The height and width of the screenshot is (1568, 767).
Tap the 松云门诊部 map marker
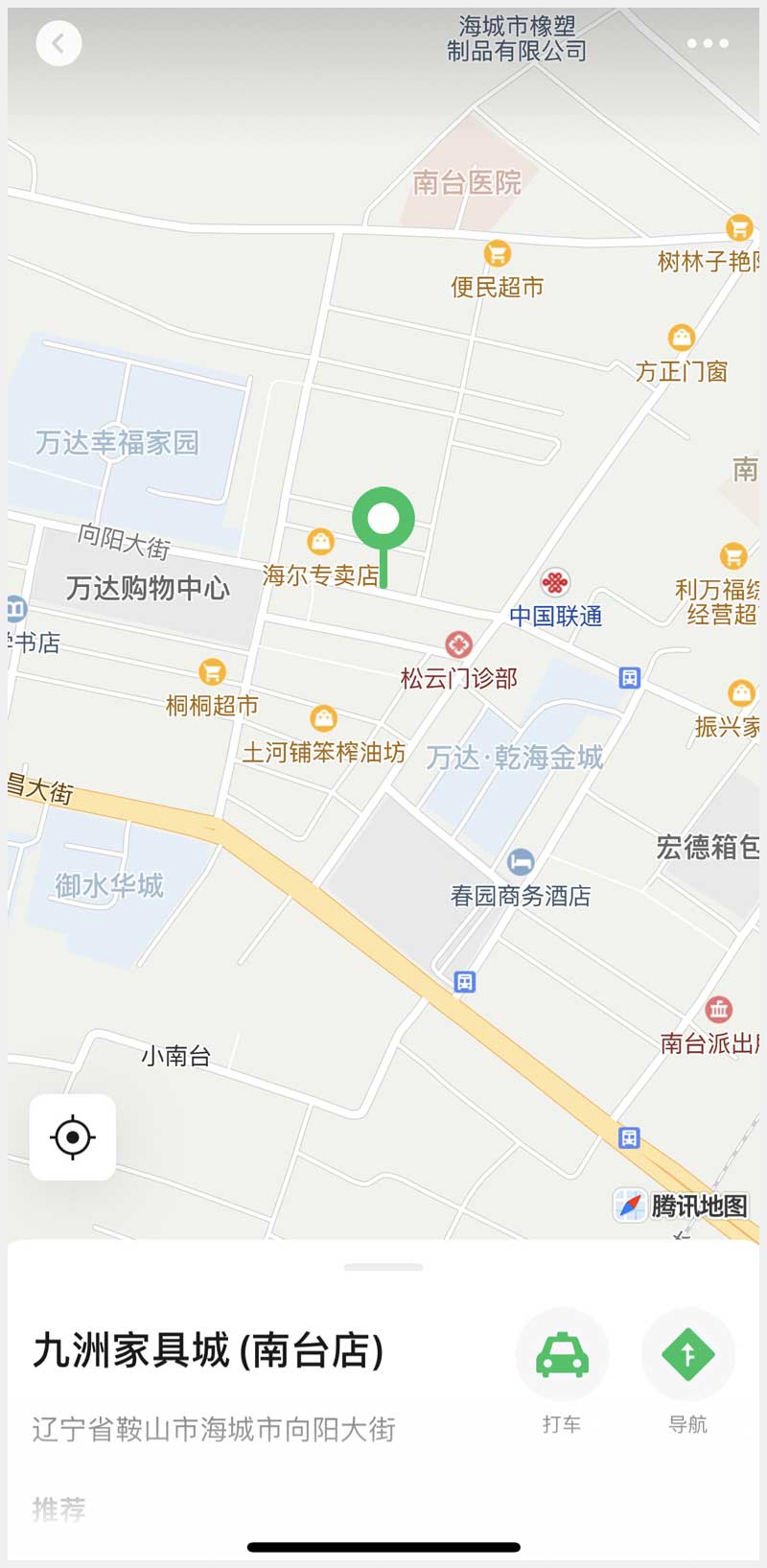[x=458, y=645]
